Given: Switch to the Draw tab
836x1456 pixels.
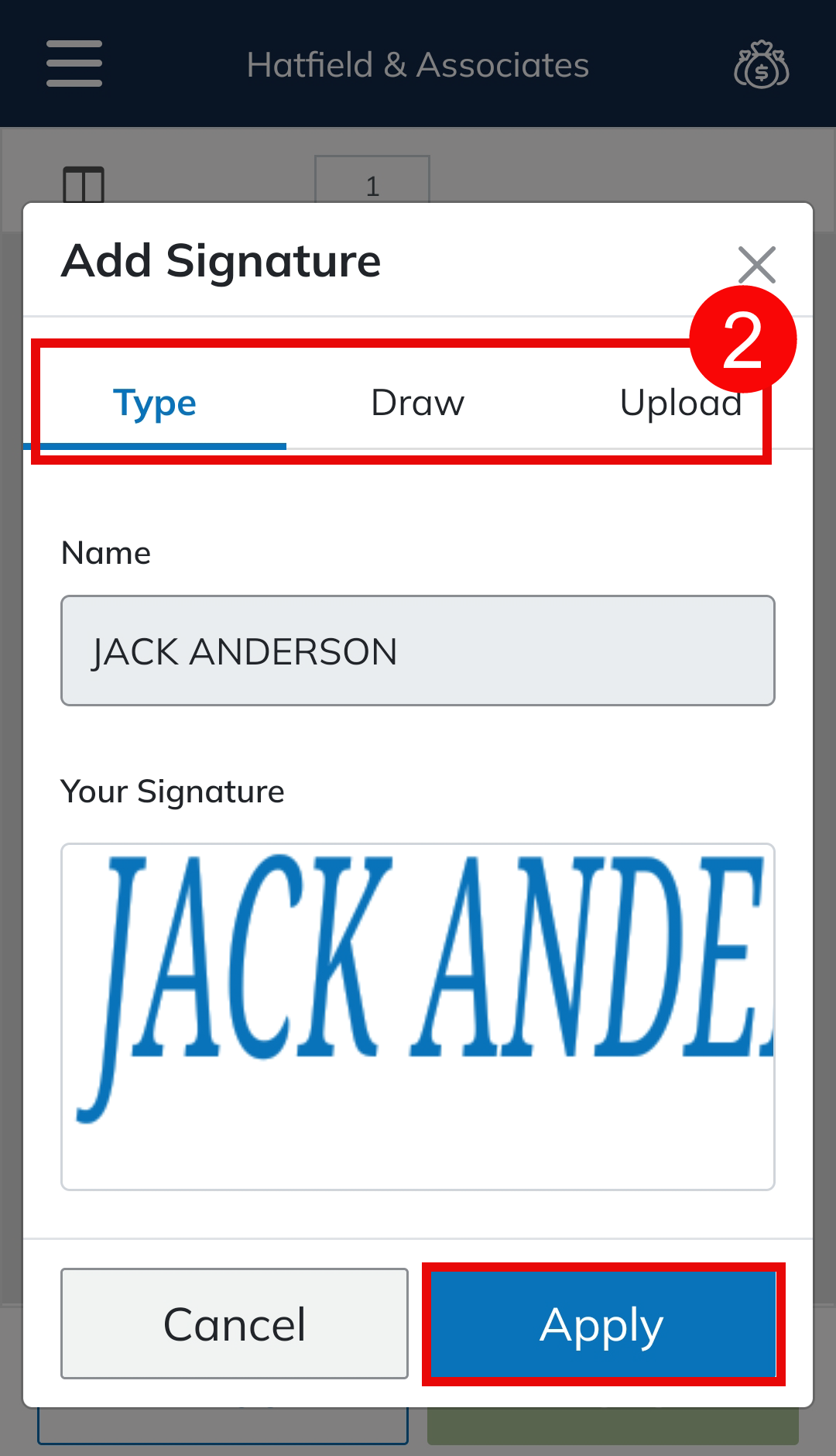Looking at the screenshot, I should 417,403.
